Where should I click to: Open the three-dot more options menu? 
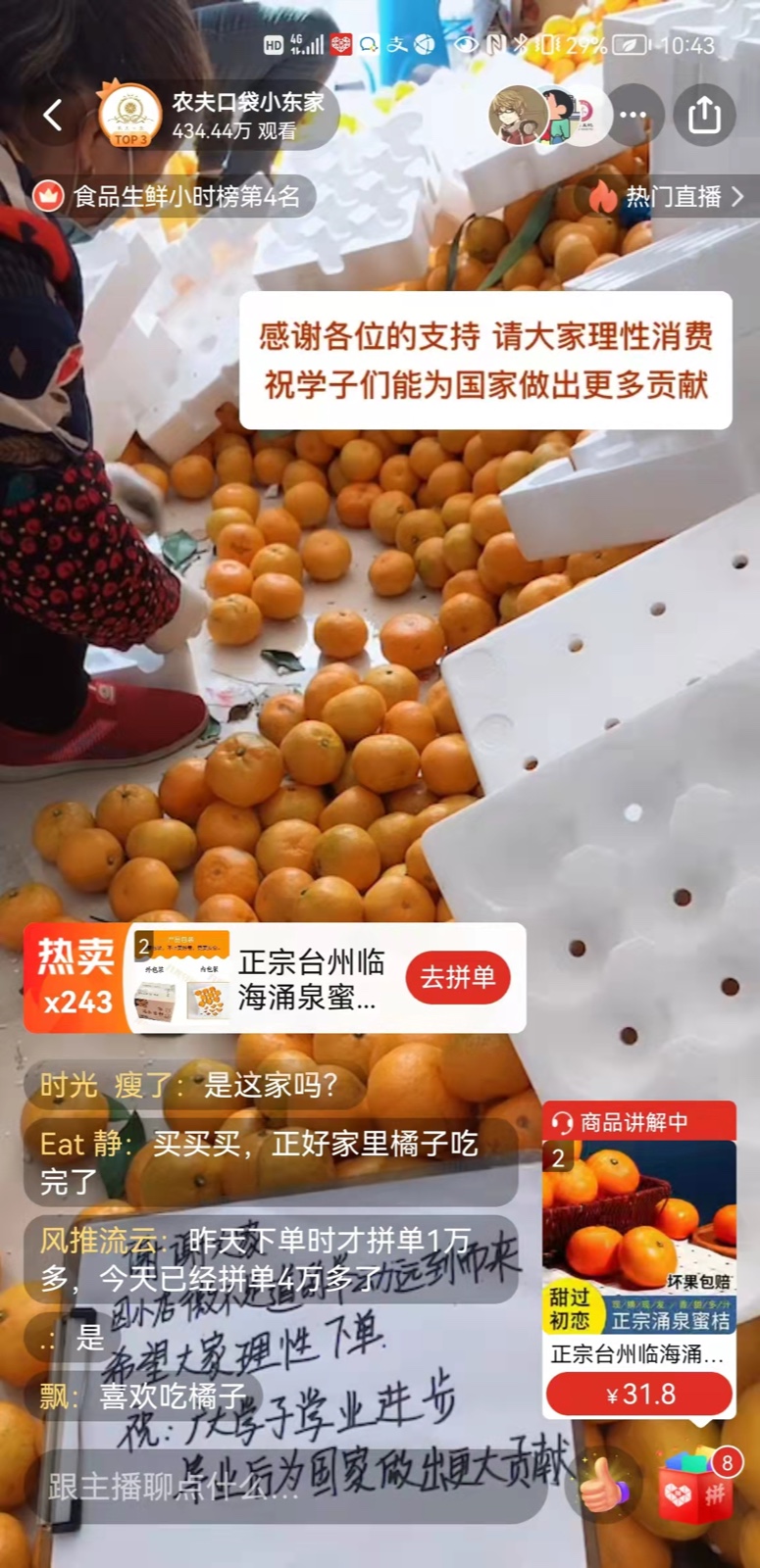(x=633, y=116)
